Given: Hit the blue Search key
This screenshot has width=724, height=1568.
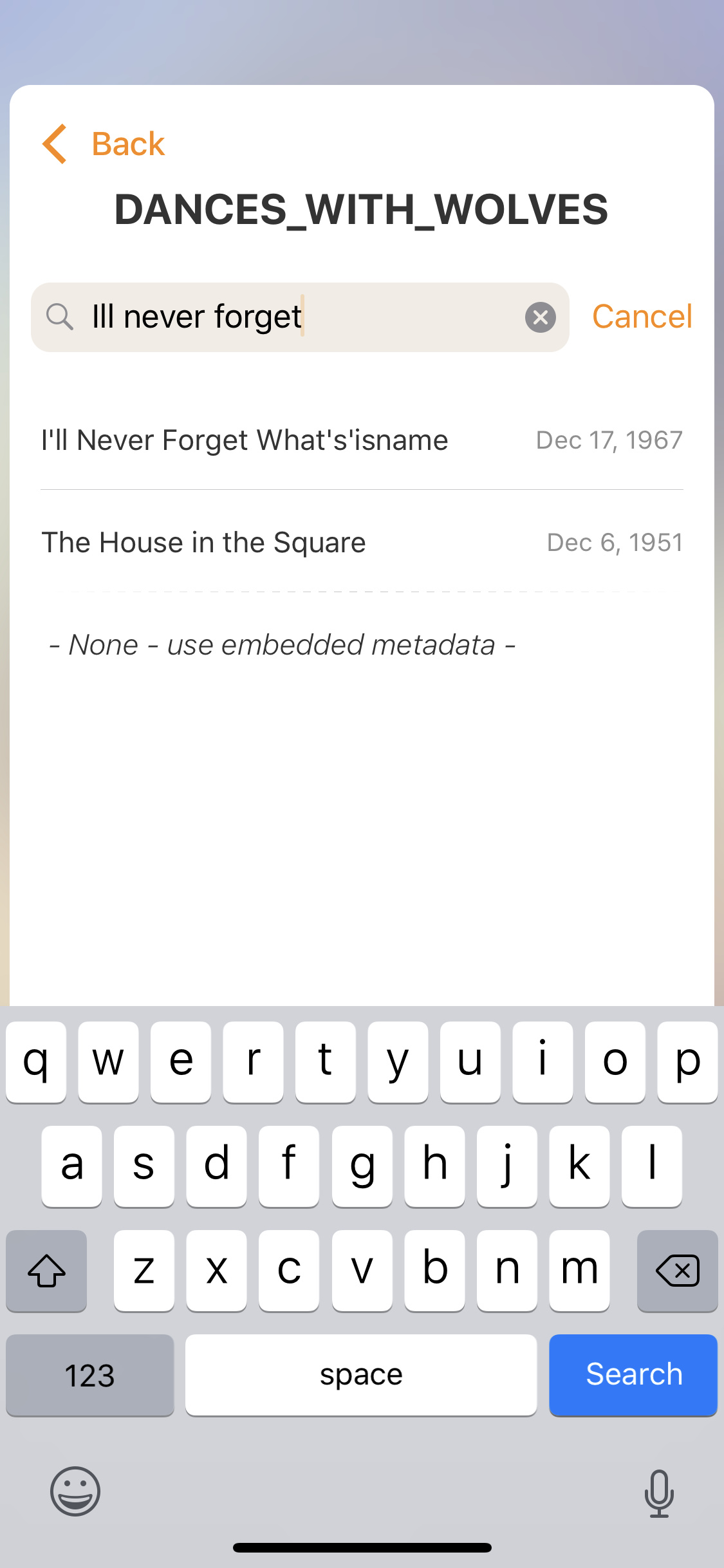Looking at the screenshot, I should (633, 1374).
